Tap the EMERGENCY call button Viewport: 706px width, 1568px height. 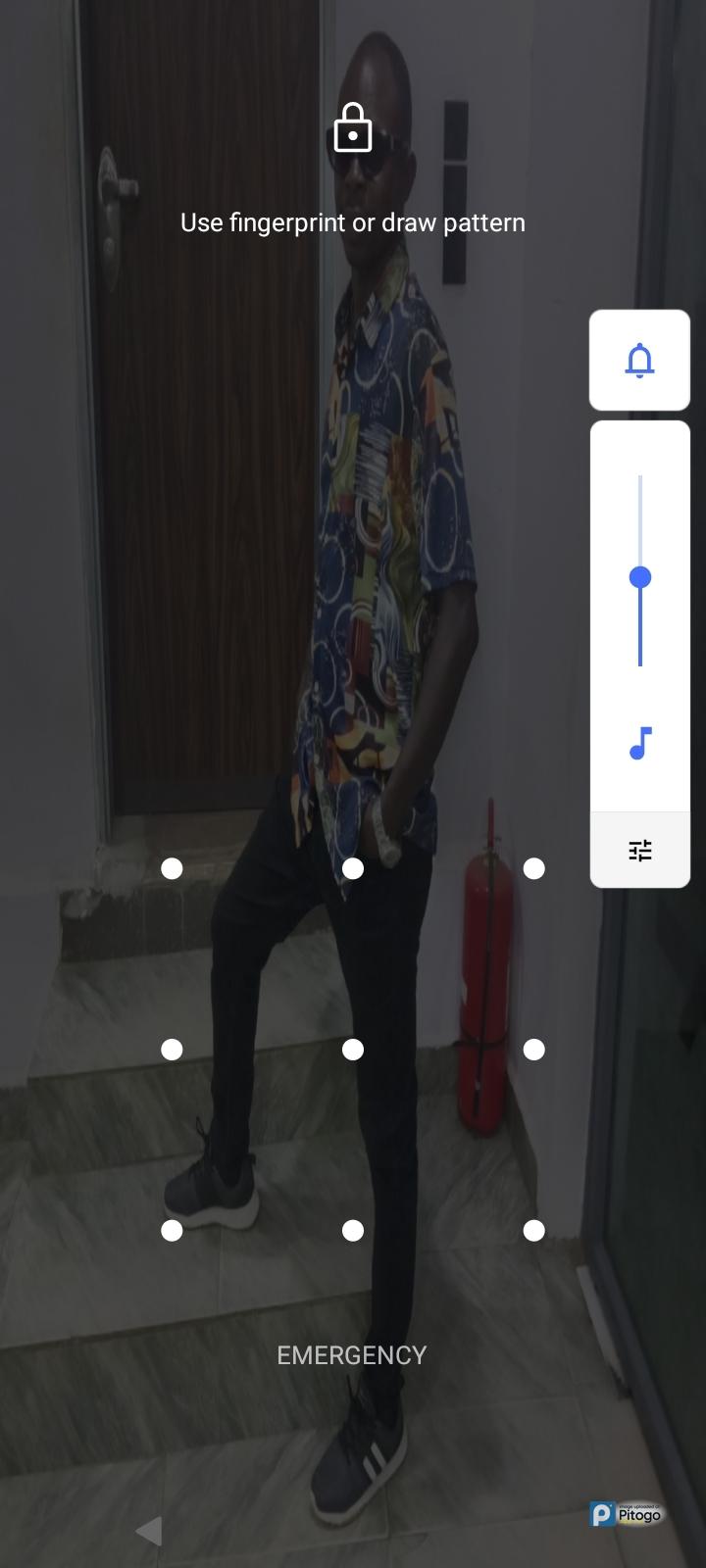tap(352, 1354)
